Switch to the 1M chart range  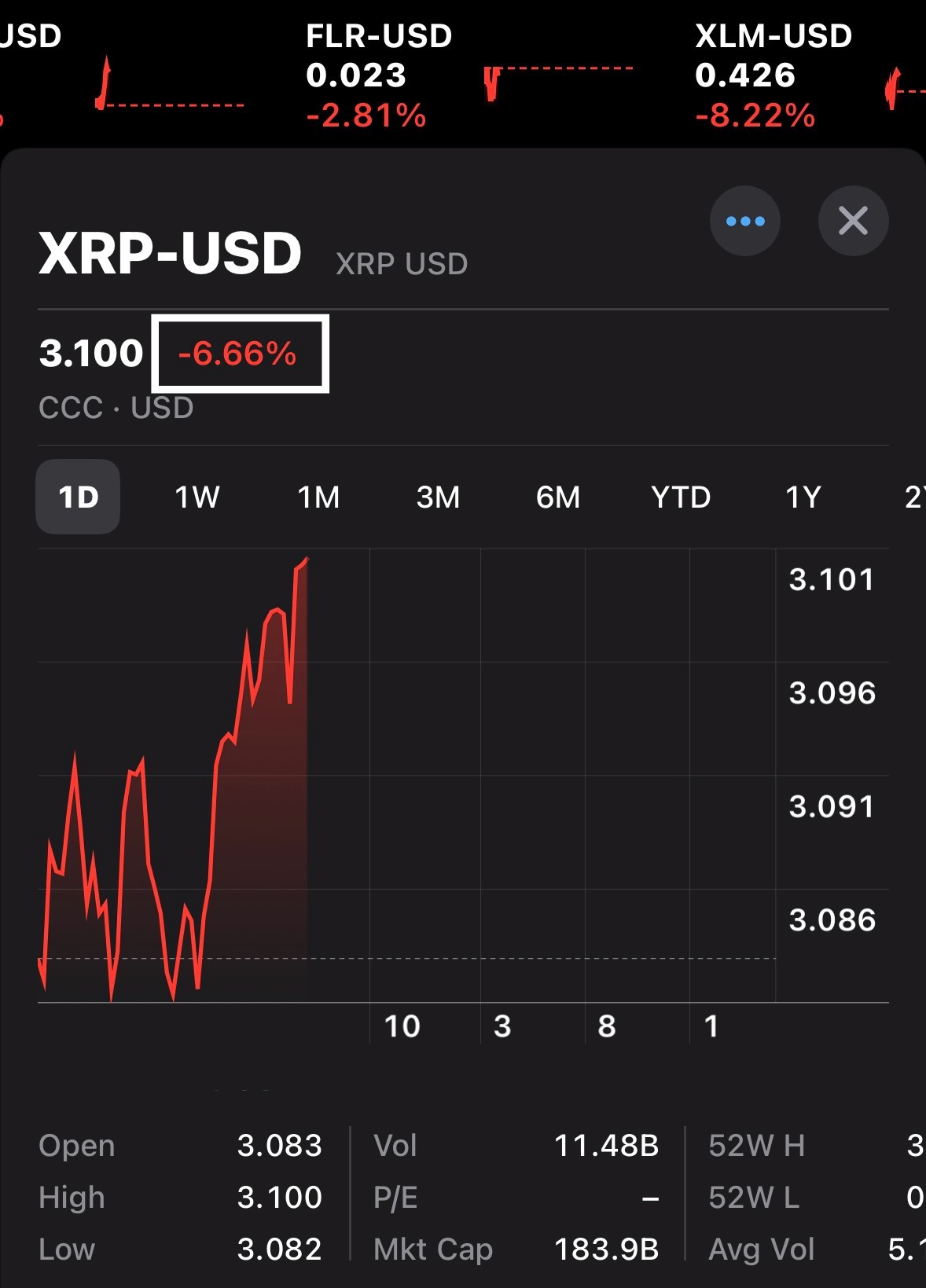click(x=318, y=497)
